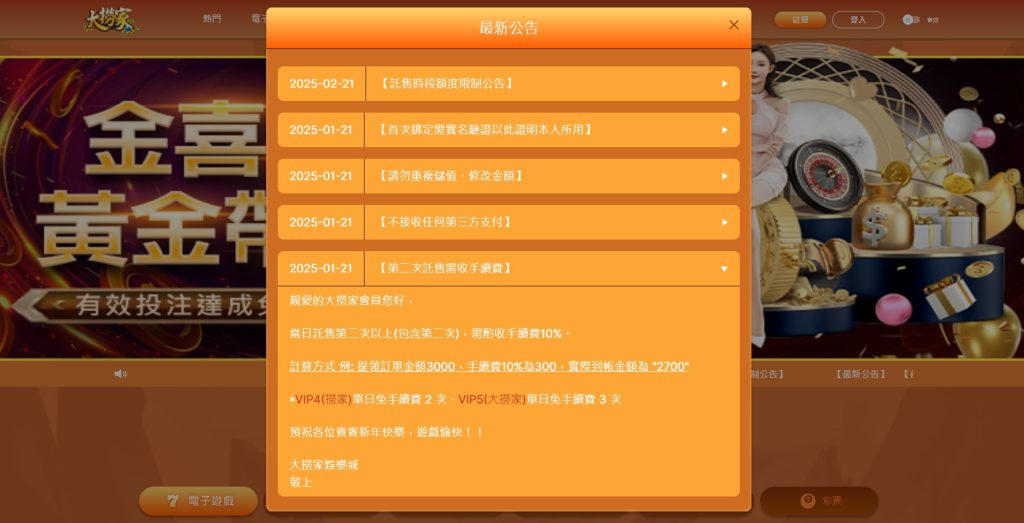Select the 彩票 category button
1024x523 pixels.
tap(818, 500)
